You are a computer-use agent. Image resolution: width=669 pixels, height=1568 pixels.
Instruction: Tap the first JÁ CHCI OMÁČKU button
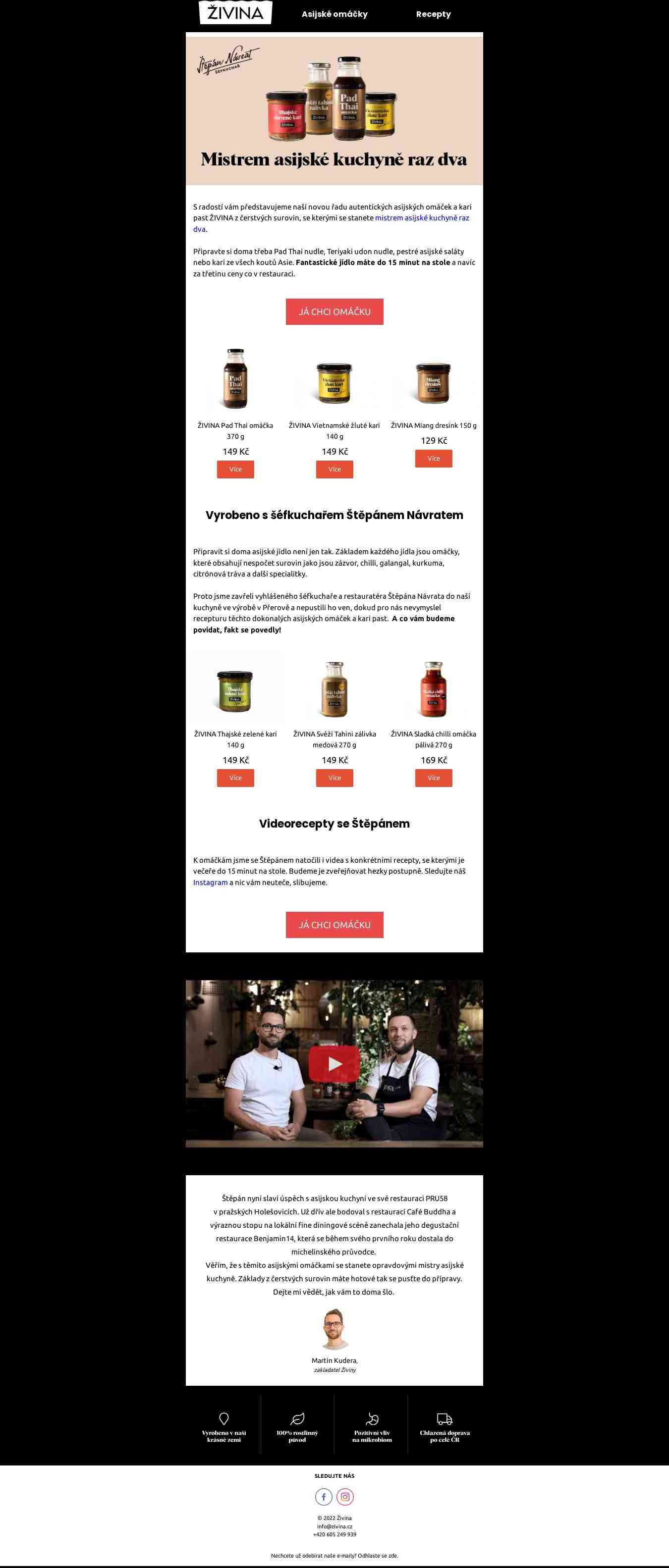(334, 312)
